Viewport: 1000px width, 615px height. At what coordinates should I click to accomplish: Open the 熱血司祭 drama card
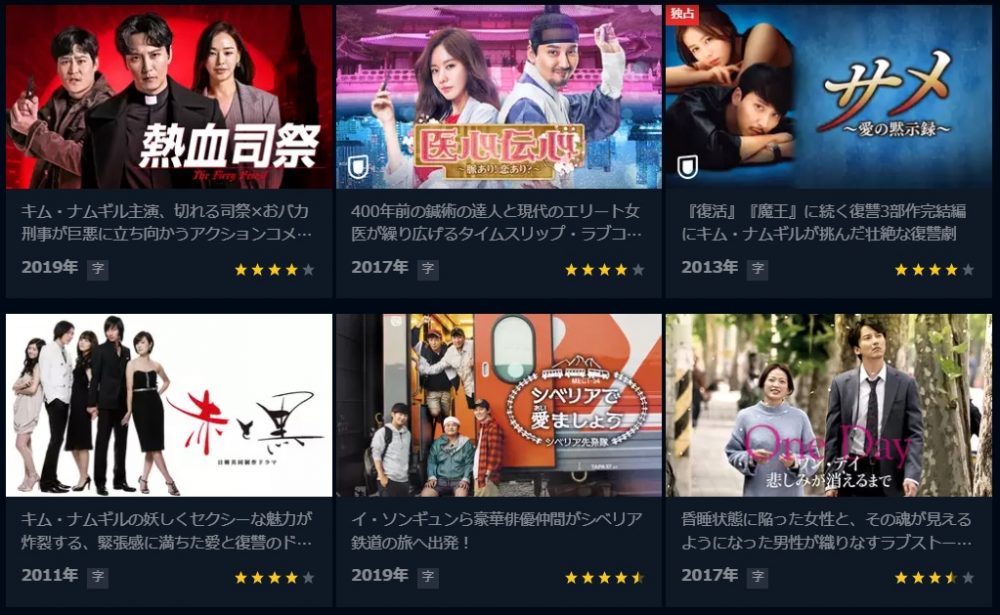pos(169,97)
